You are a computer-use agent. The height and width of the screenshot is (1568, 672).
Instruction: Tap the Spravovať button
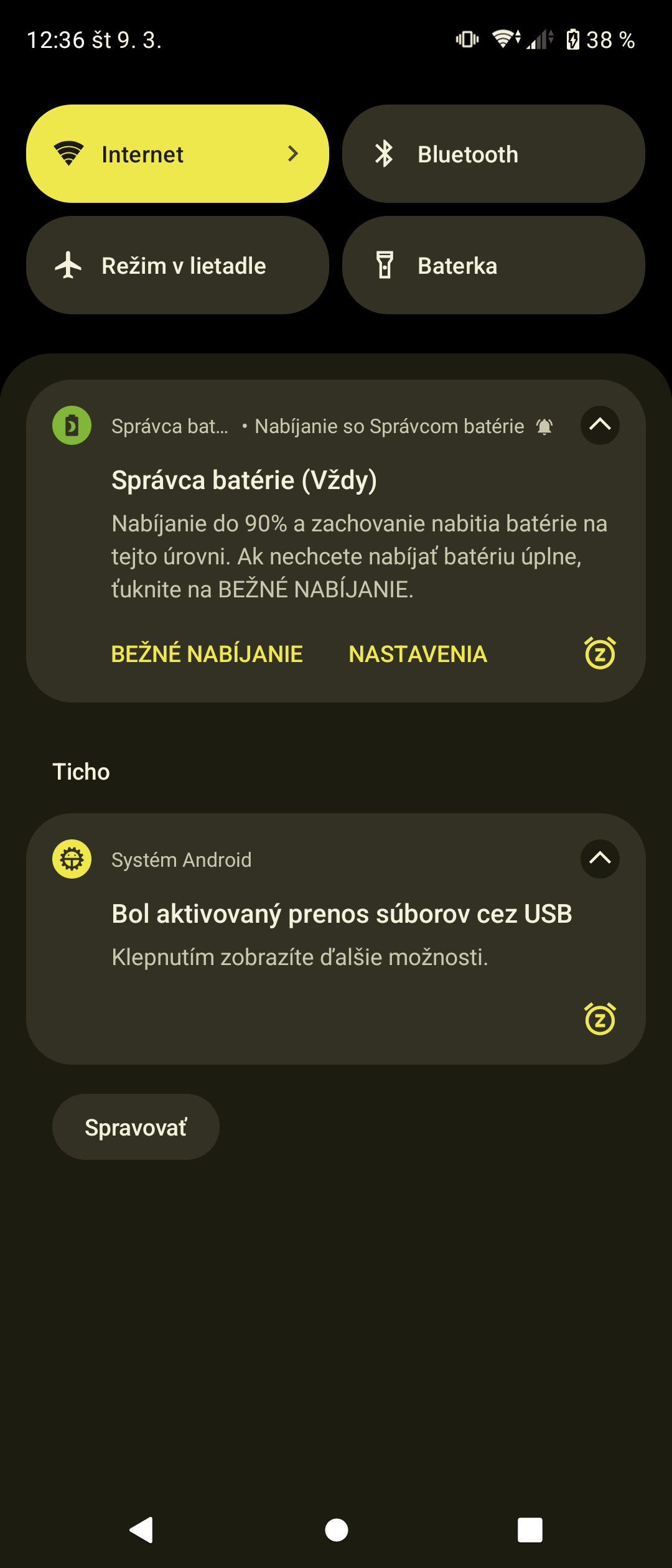[136, 1127]
